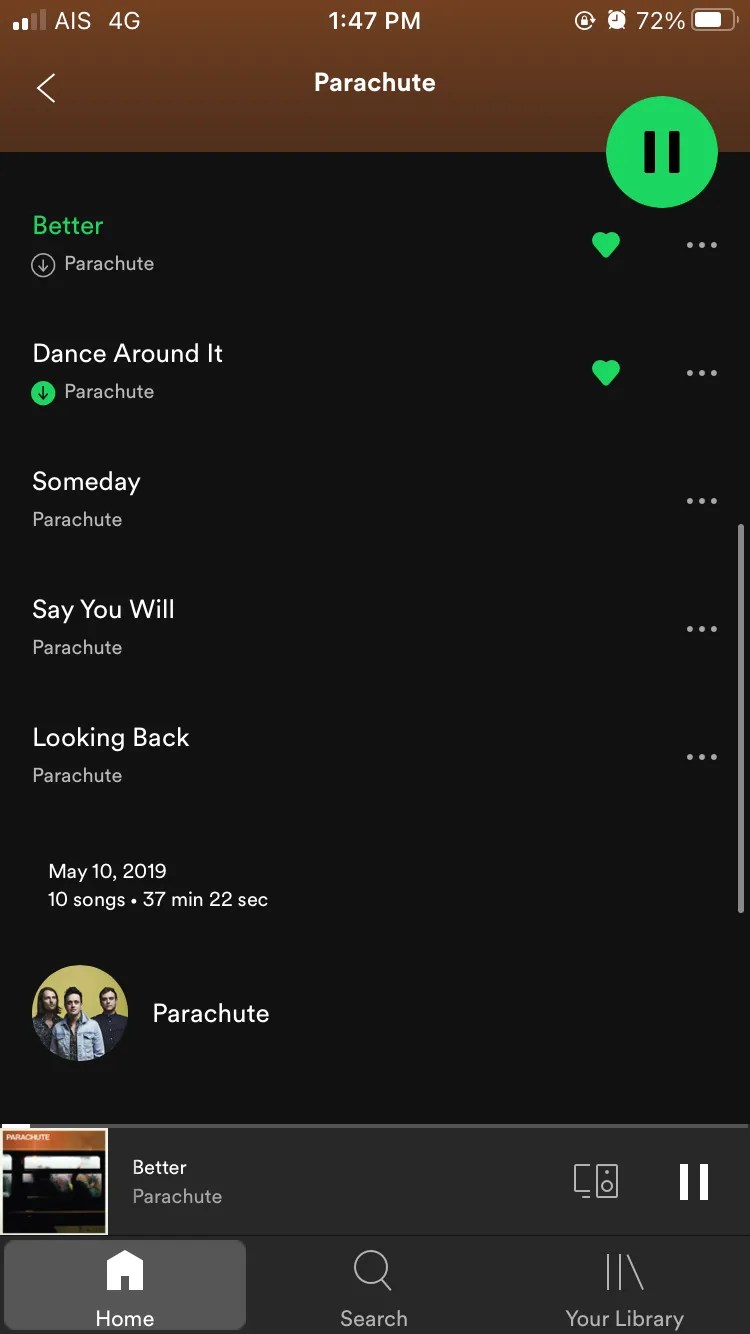
Task: Pause playback using the large green button
Action: (x=661, y=152)
